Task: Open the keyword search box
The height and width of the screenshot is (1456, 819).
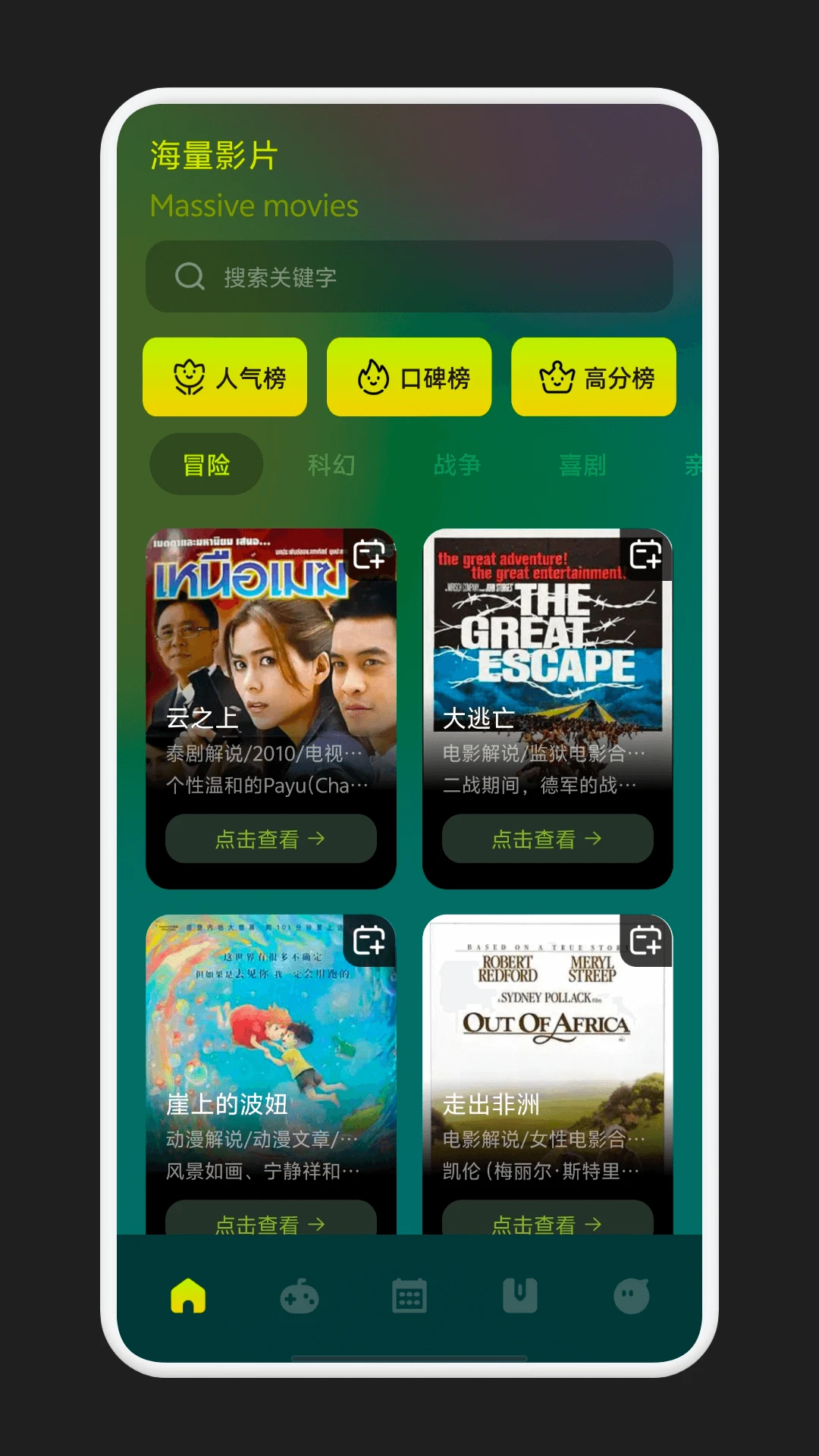Action: pyautogui.click(x=409, y=277)
